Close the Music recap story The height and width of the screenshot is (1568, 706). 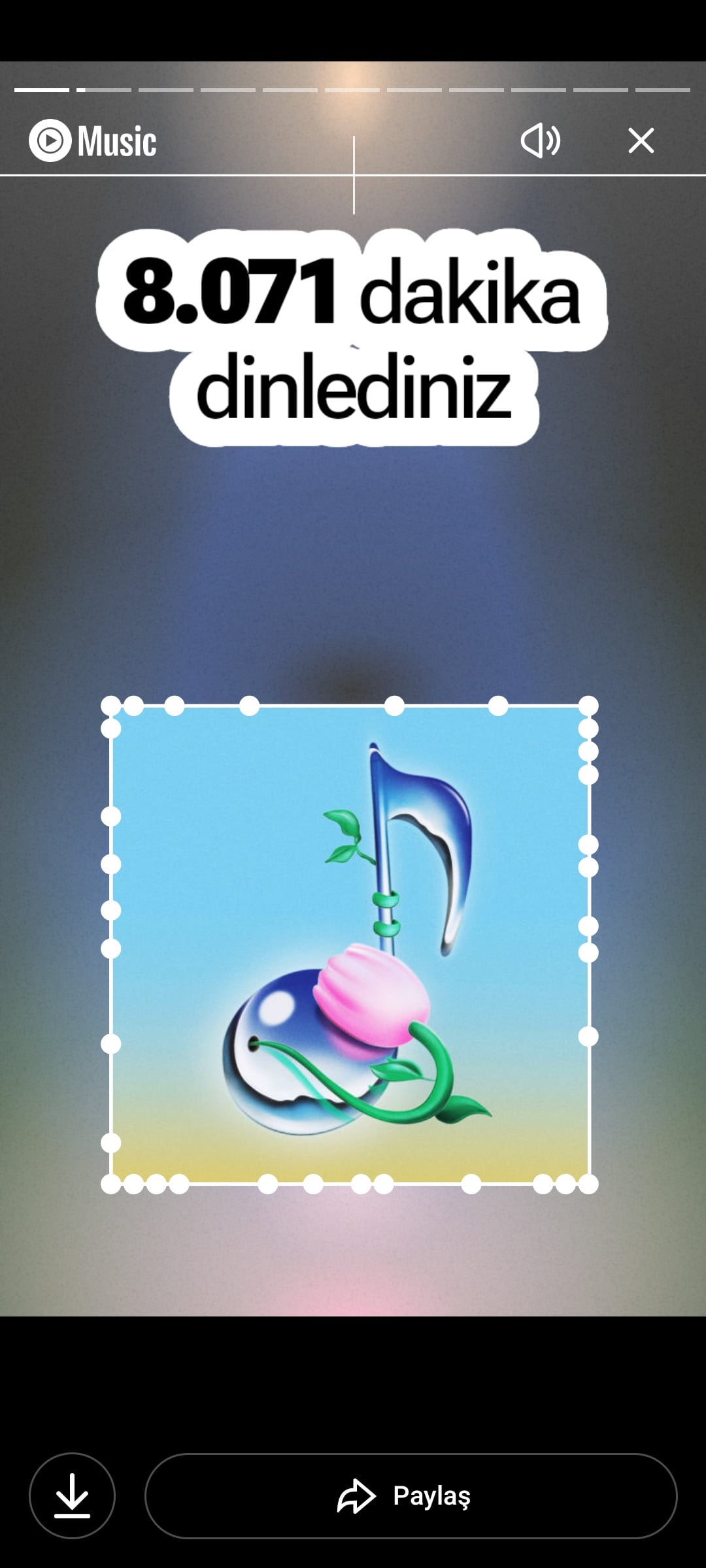click(x=641, y=140)
